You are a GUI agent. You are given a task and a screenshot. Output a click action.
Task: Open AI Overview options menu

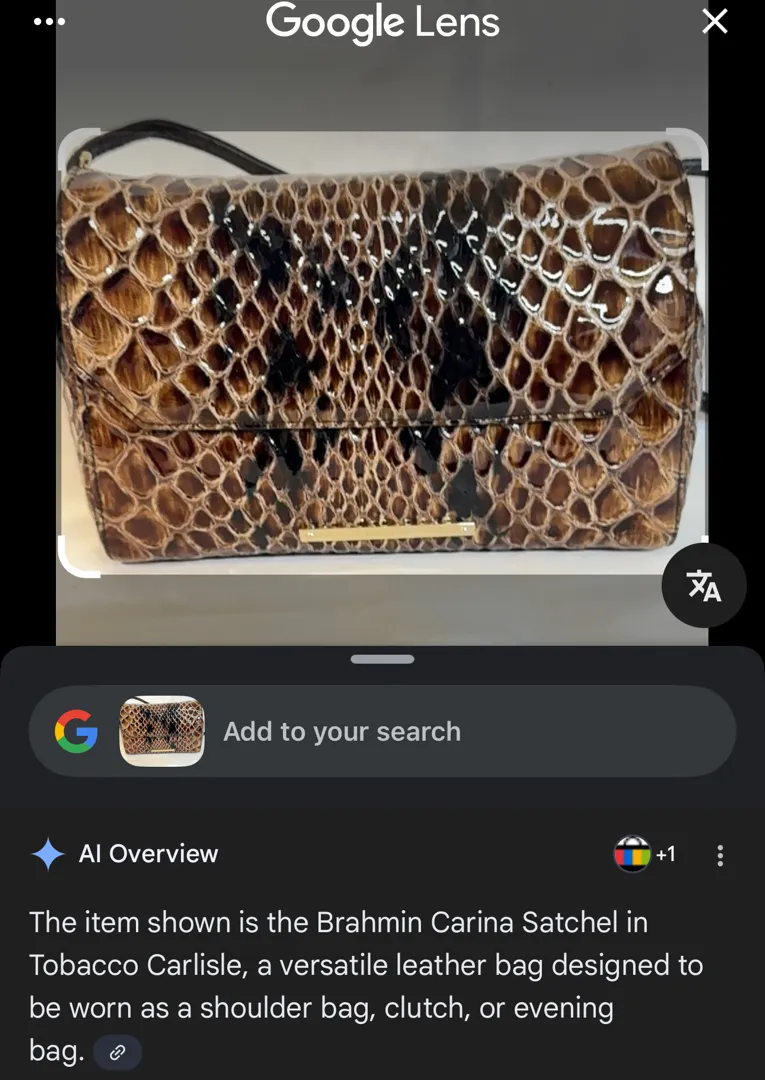720,855
